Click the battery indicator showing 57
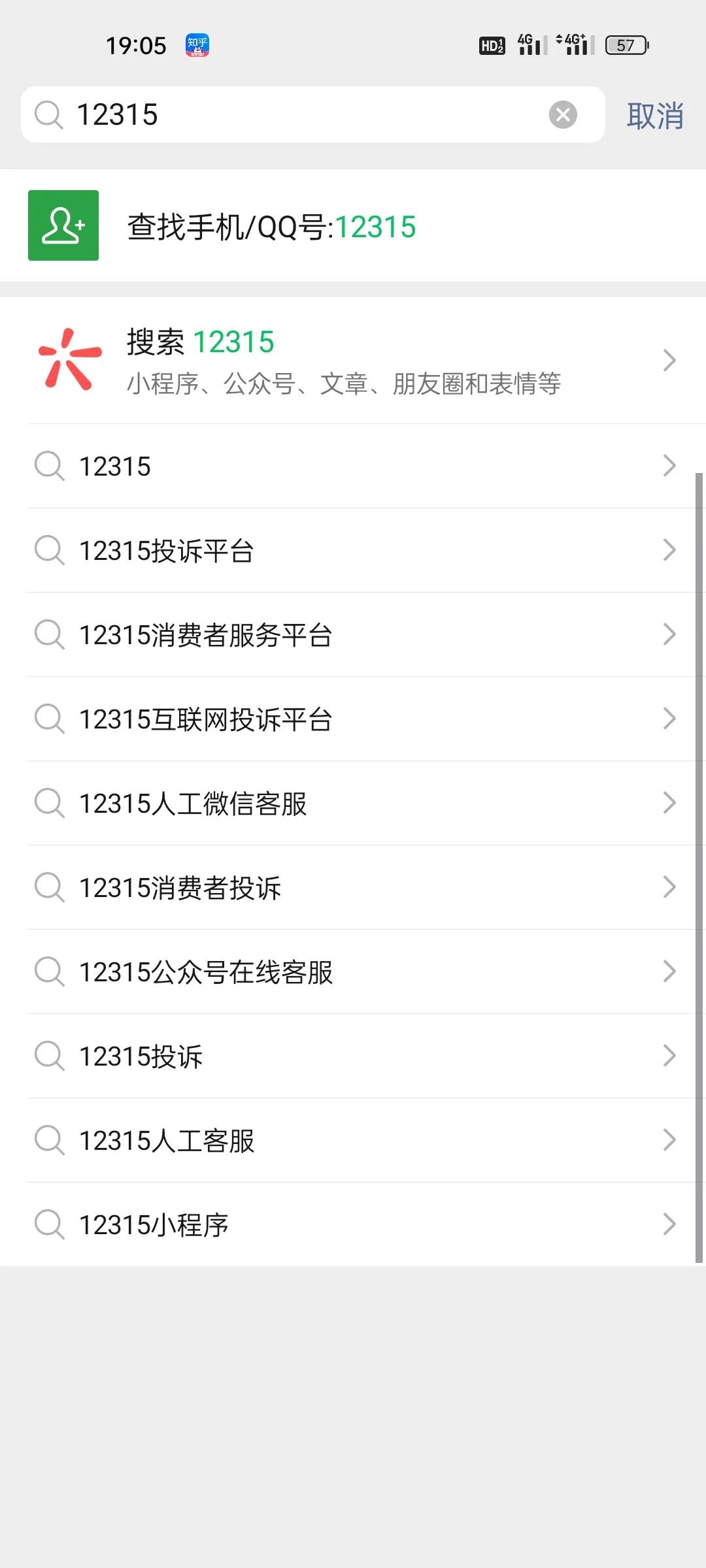The image size is (706, 1568). pos(624,45)
